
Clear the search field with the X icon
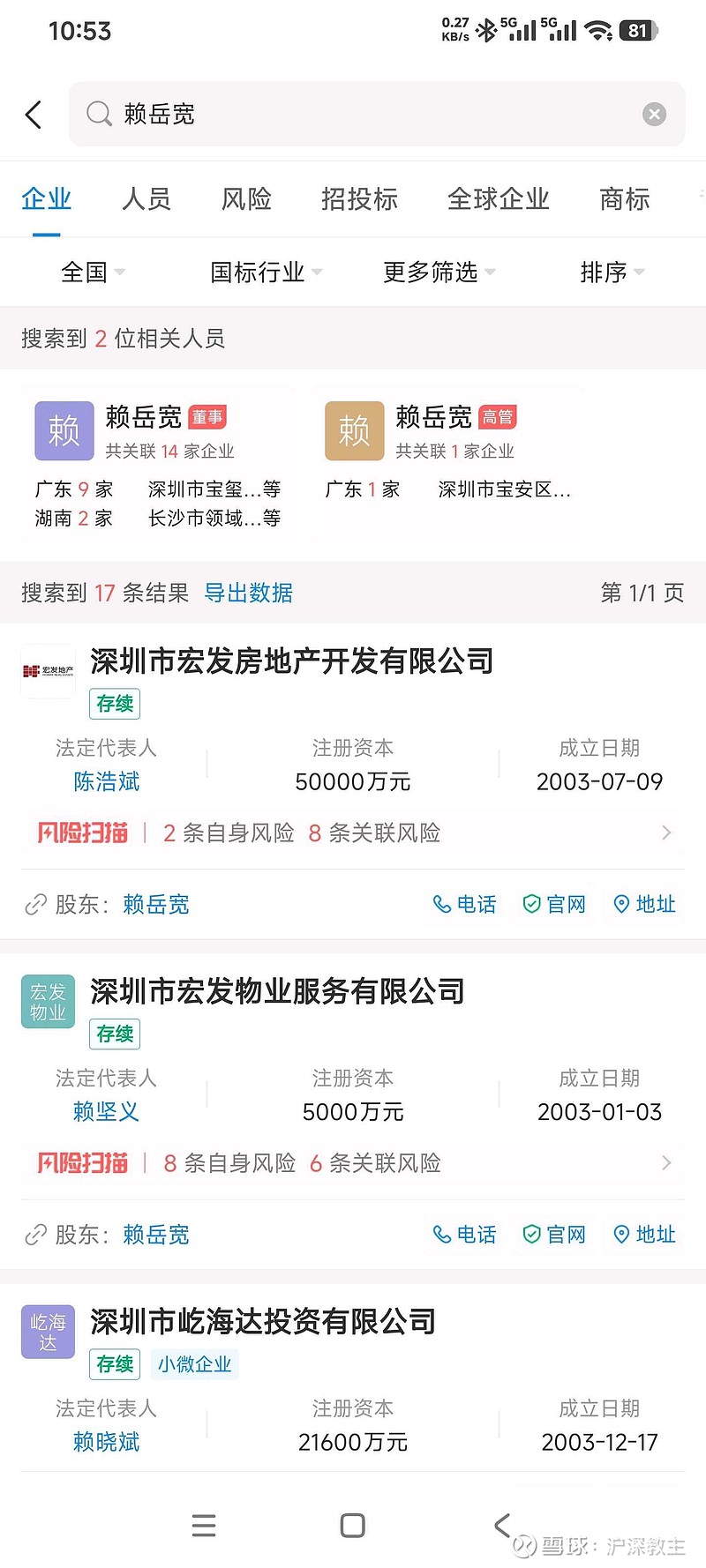pos(654,114)
